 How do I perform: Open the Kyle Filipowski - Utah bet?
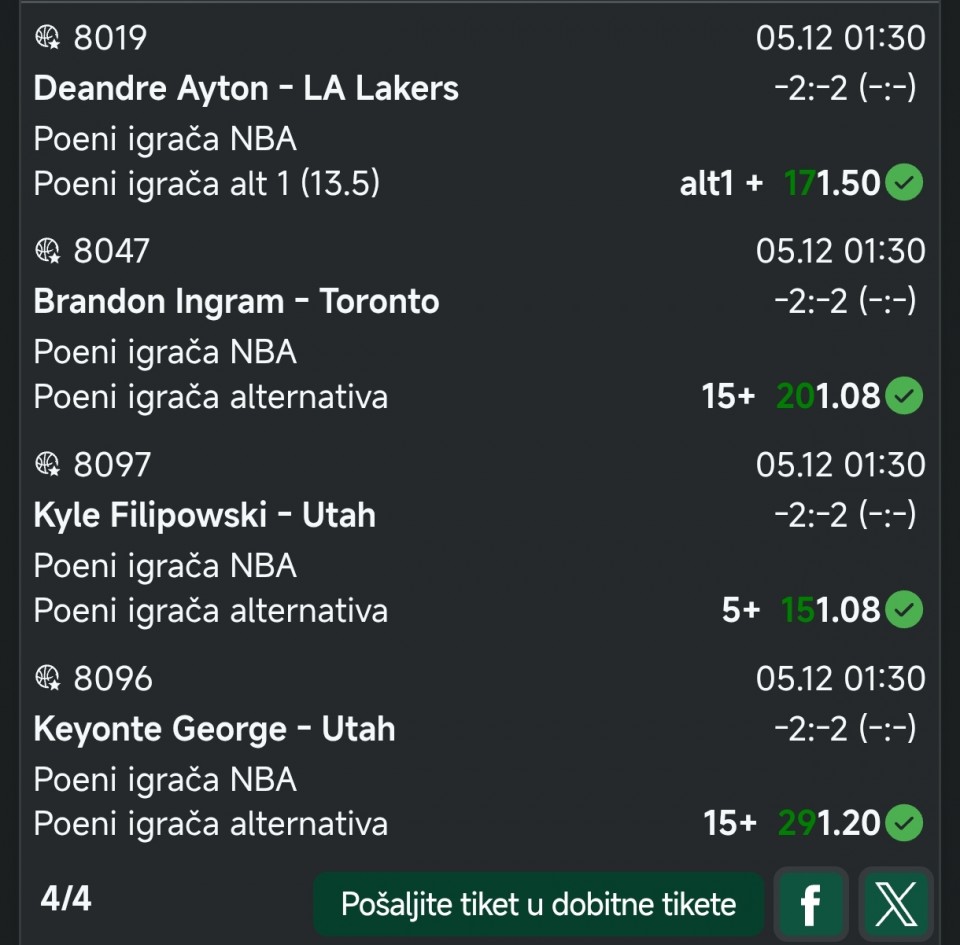[x=204, y=516]
